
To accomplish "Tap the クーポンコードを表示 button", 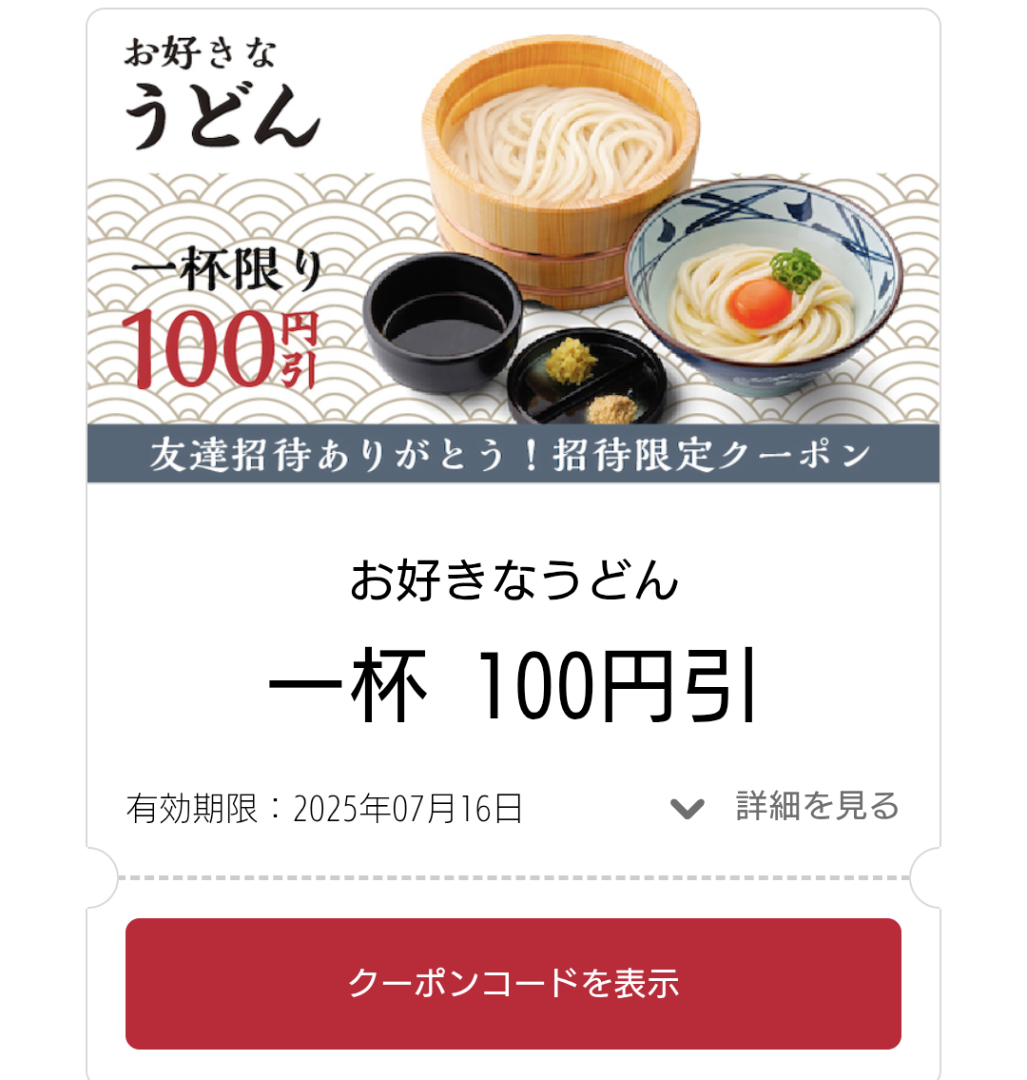I will [513, 983].
